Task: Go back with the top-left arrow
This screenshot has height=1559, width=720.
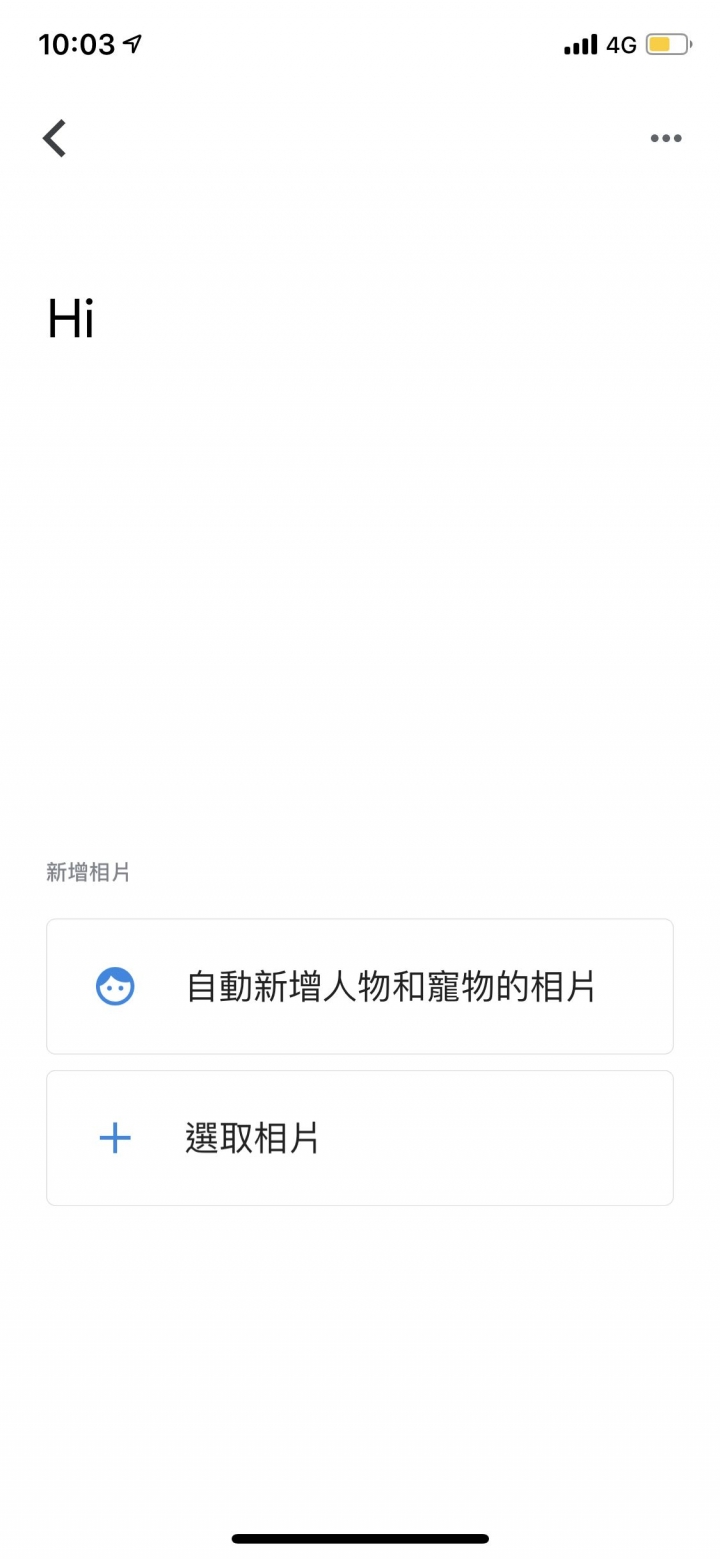Action: 55,138
